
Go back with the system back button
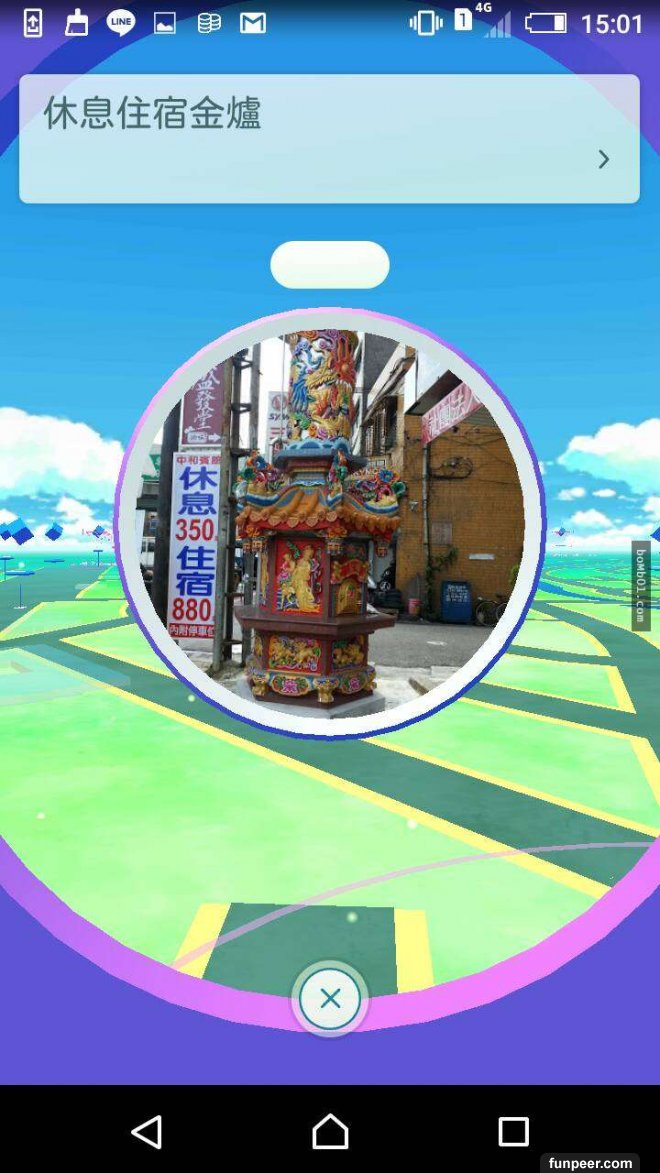[x=147, y=1131]
